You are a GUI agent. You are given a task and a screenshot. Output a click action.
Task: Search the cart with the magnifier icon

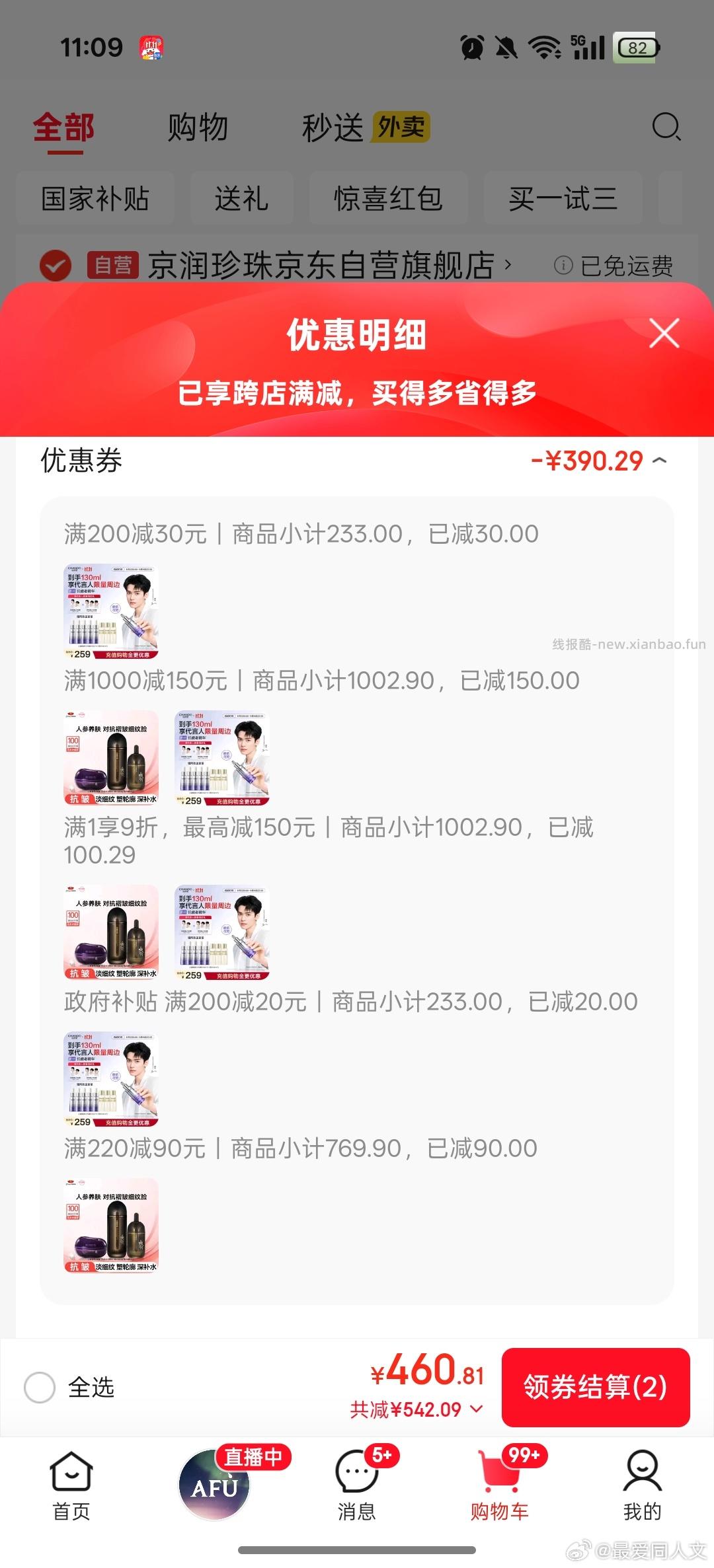666,126
